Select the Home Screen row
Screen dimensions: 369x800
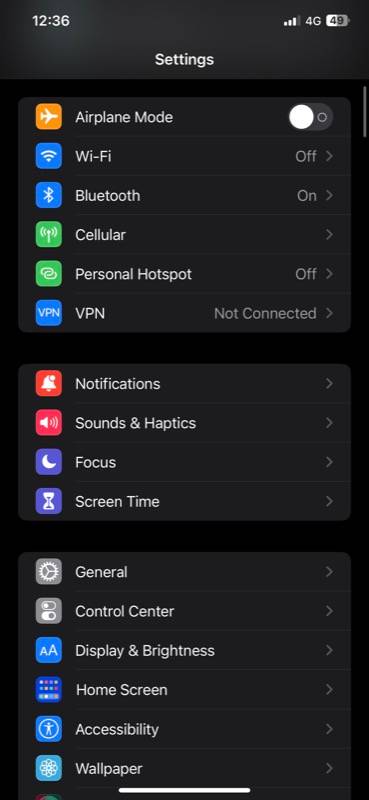(184, 690)
